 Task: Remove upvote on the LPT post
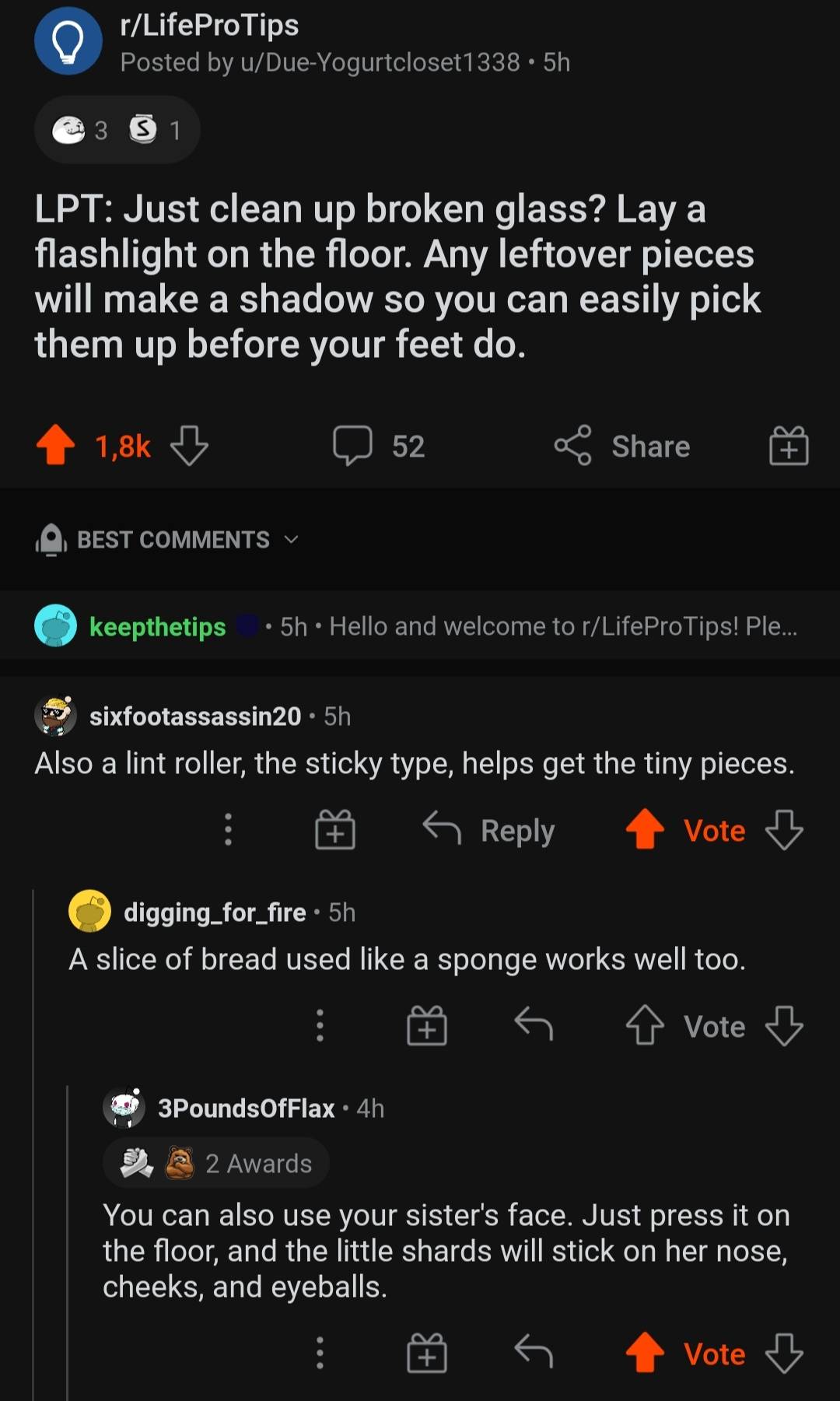[x=56, y=446]
